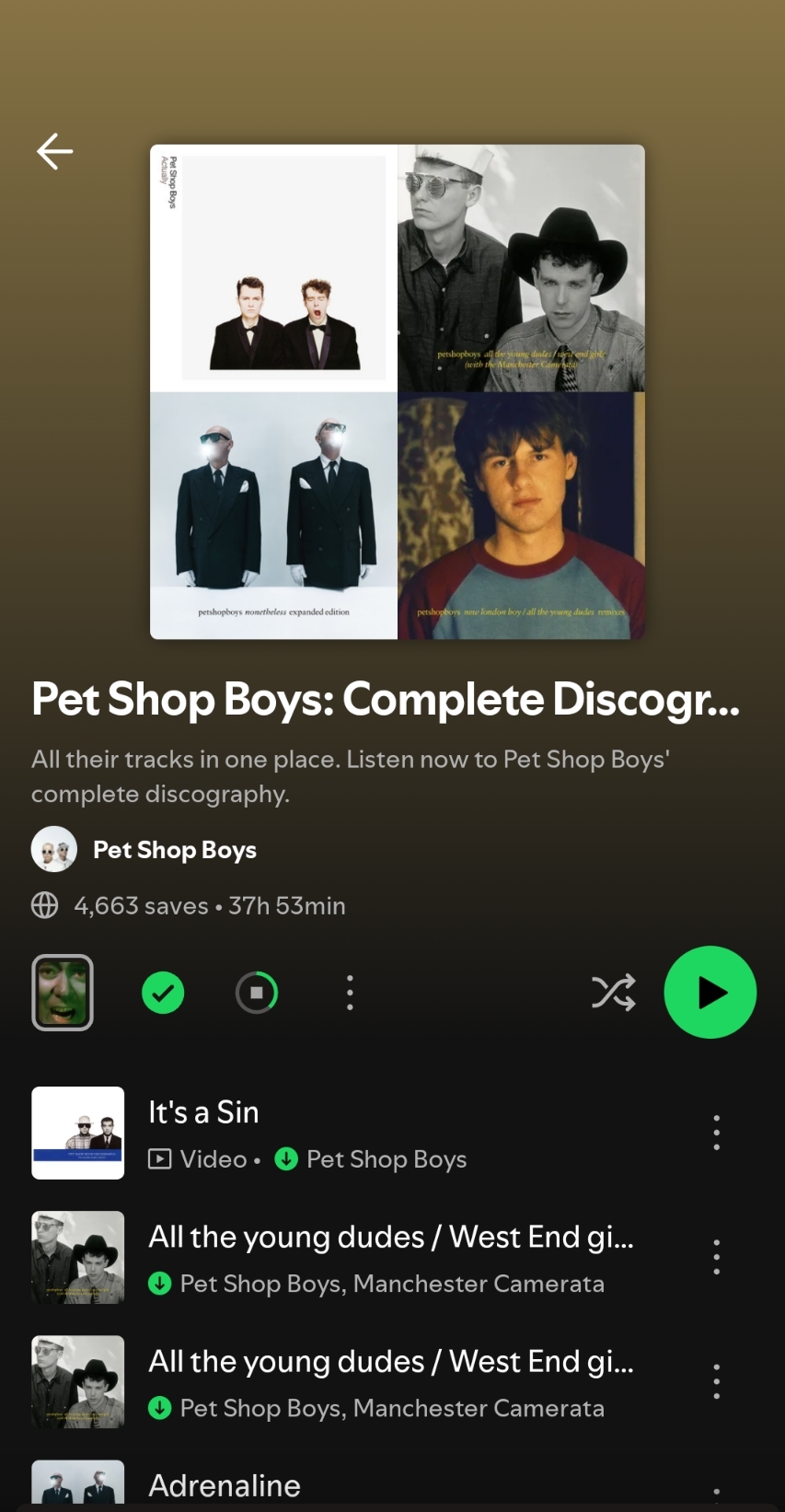
Task: Toggle shuffle mode
Action: [x=613, y=993]
